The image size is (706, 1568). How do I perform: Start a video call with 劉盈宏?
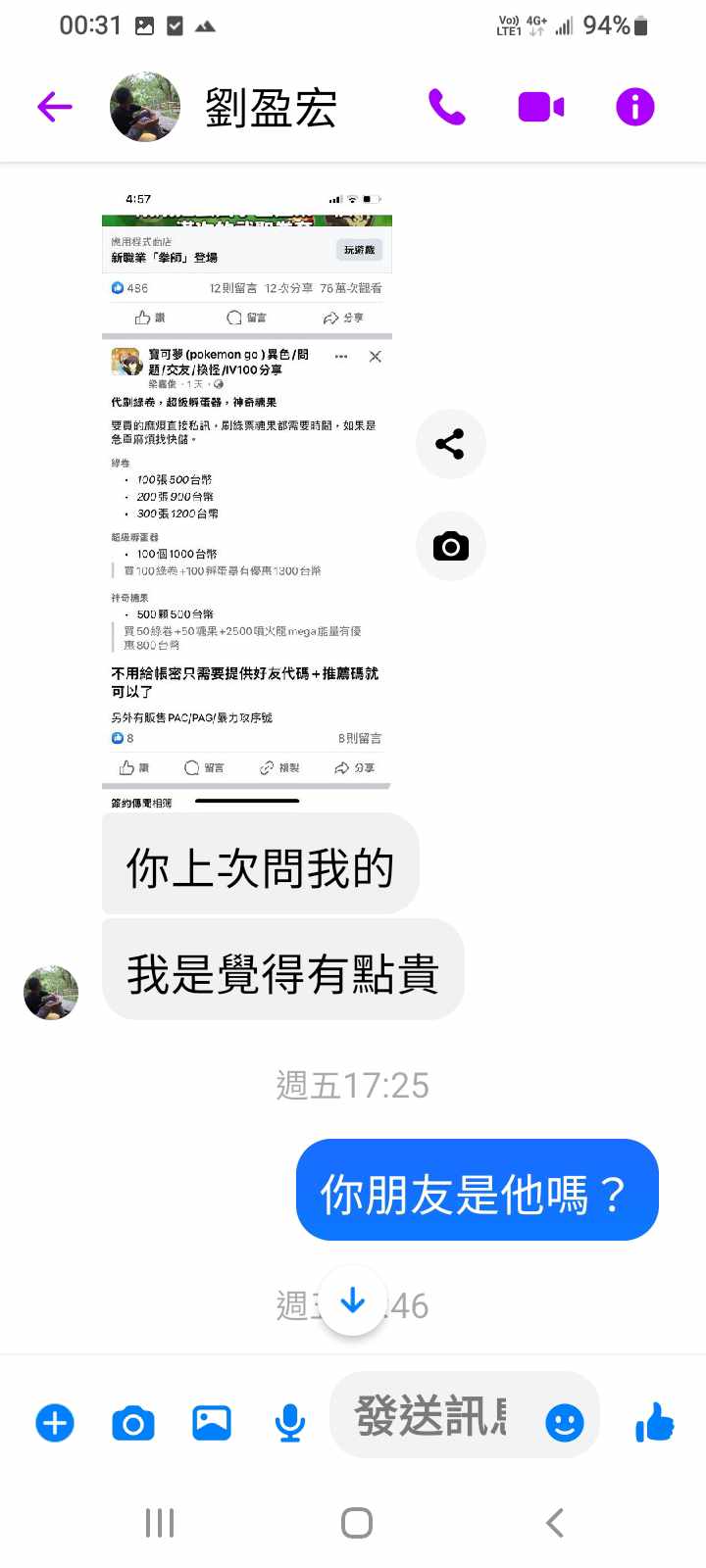click(x=540, y=107)
